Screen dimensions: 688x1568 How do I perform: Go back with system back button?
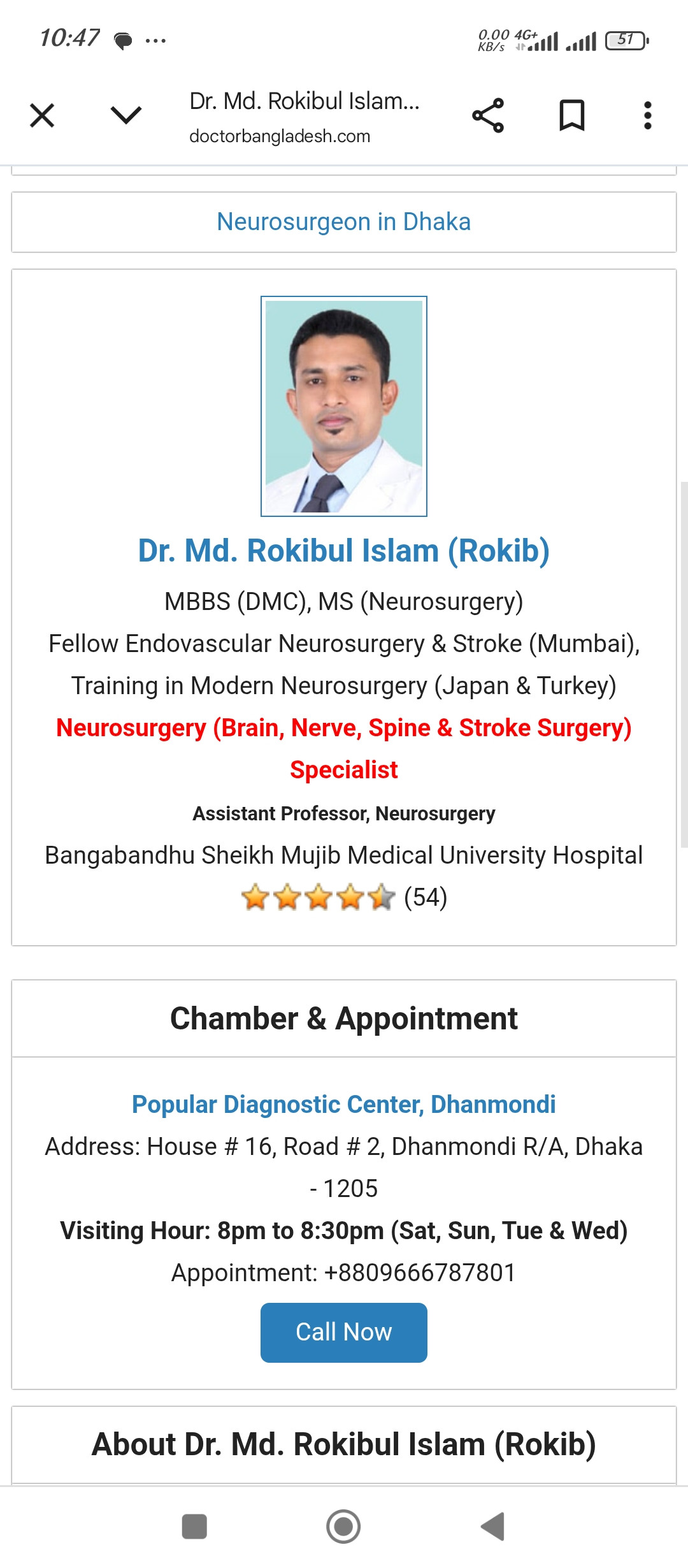pos(492,1527)
